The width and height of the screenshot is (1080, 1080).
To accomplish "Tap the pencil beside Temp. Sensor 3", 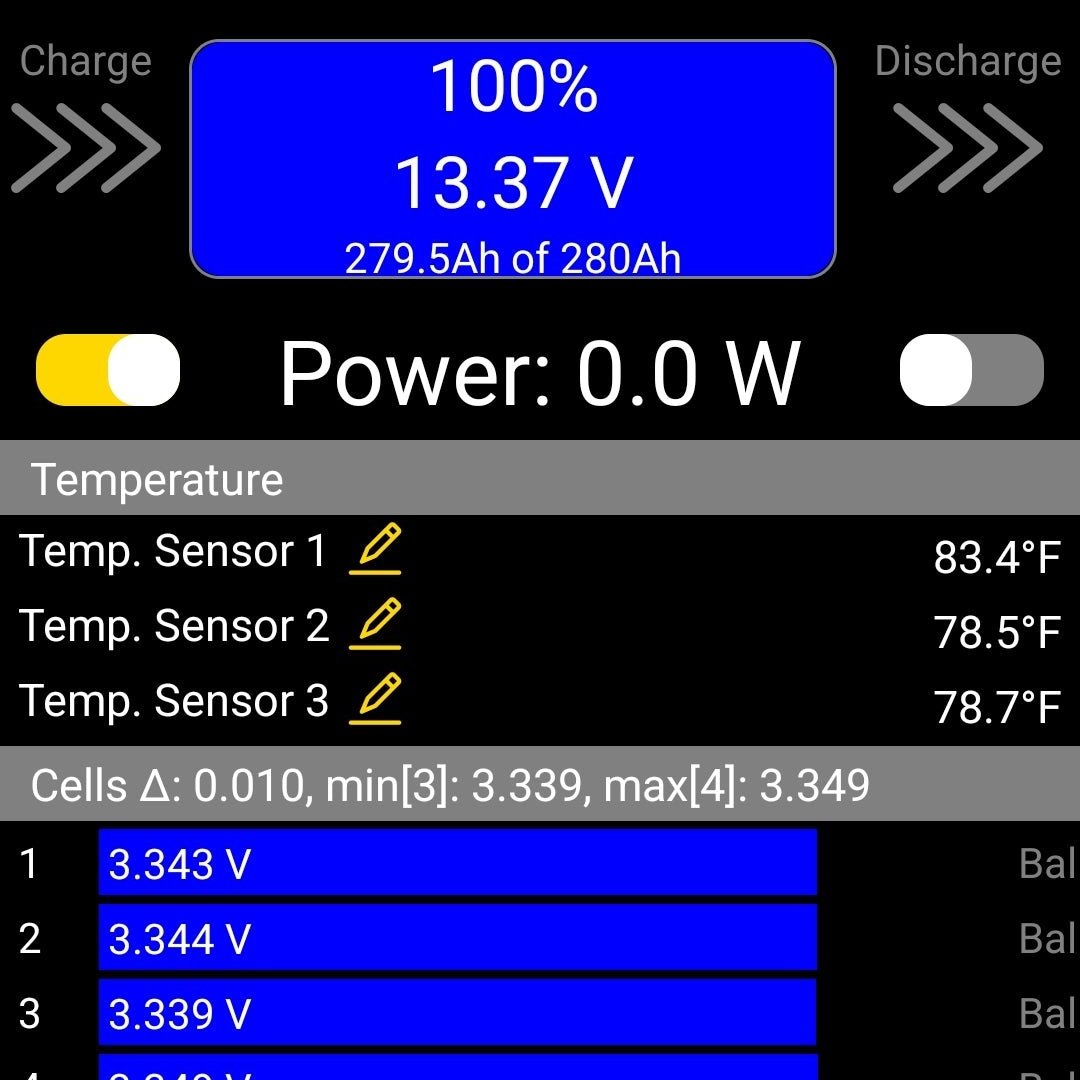I will click(376, 698).
